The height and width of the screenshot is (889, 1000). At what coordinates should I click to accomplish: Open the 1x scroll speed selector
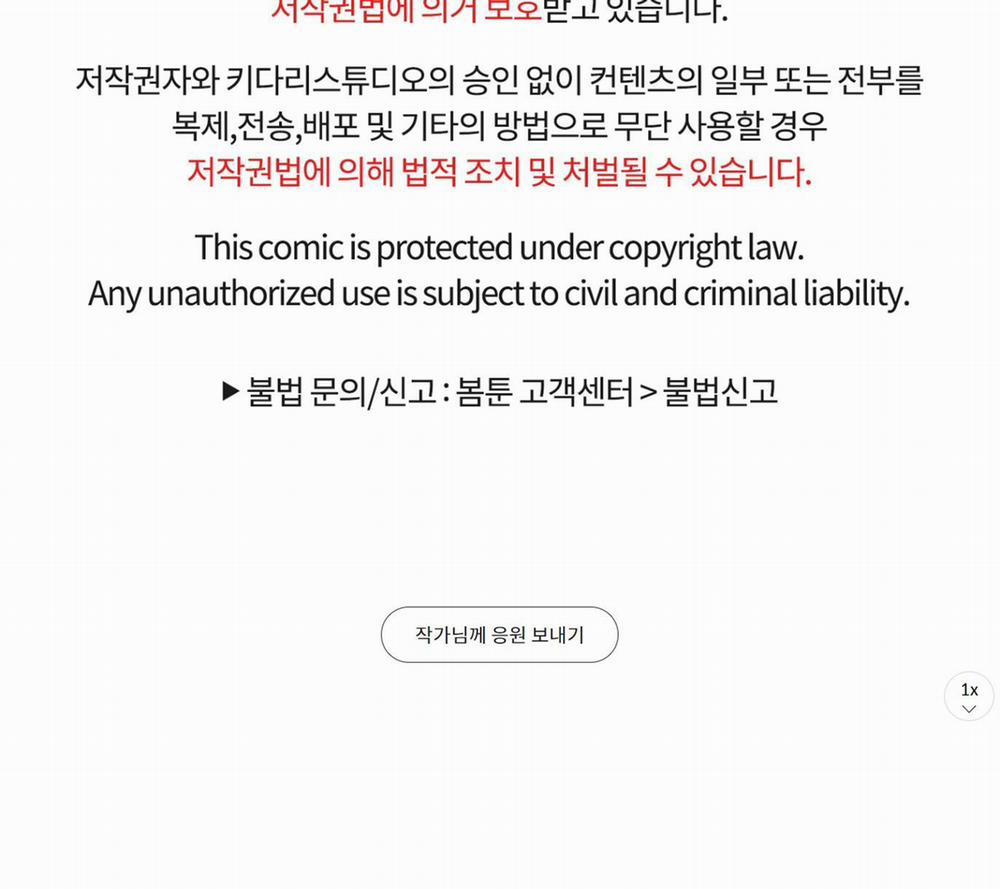[x=968, y=697]
